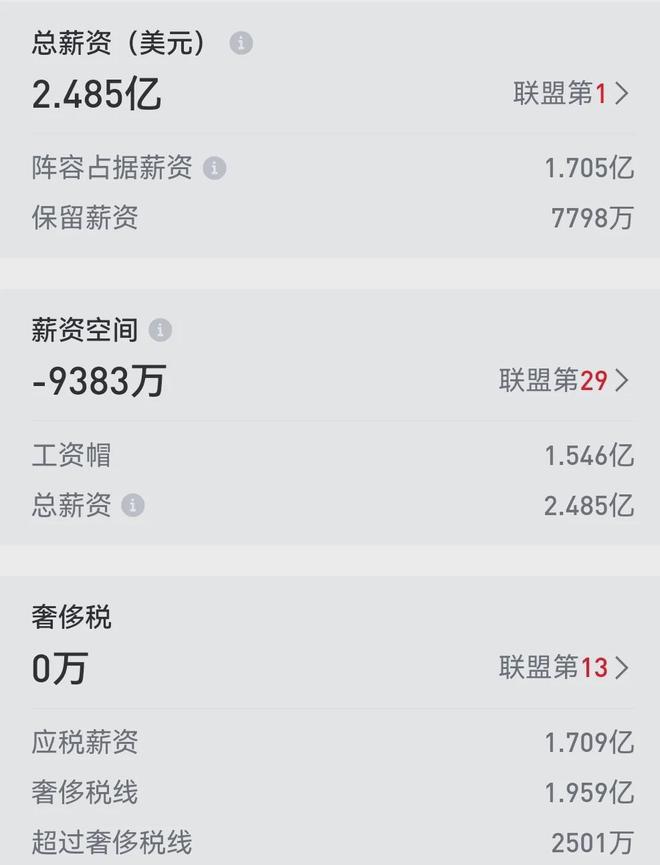Viewport: 660px width, 865px height.
Task: Show info for 薪资空间 heading
Action: [x=160, y=330]
